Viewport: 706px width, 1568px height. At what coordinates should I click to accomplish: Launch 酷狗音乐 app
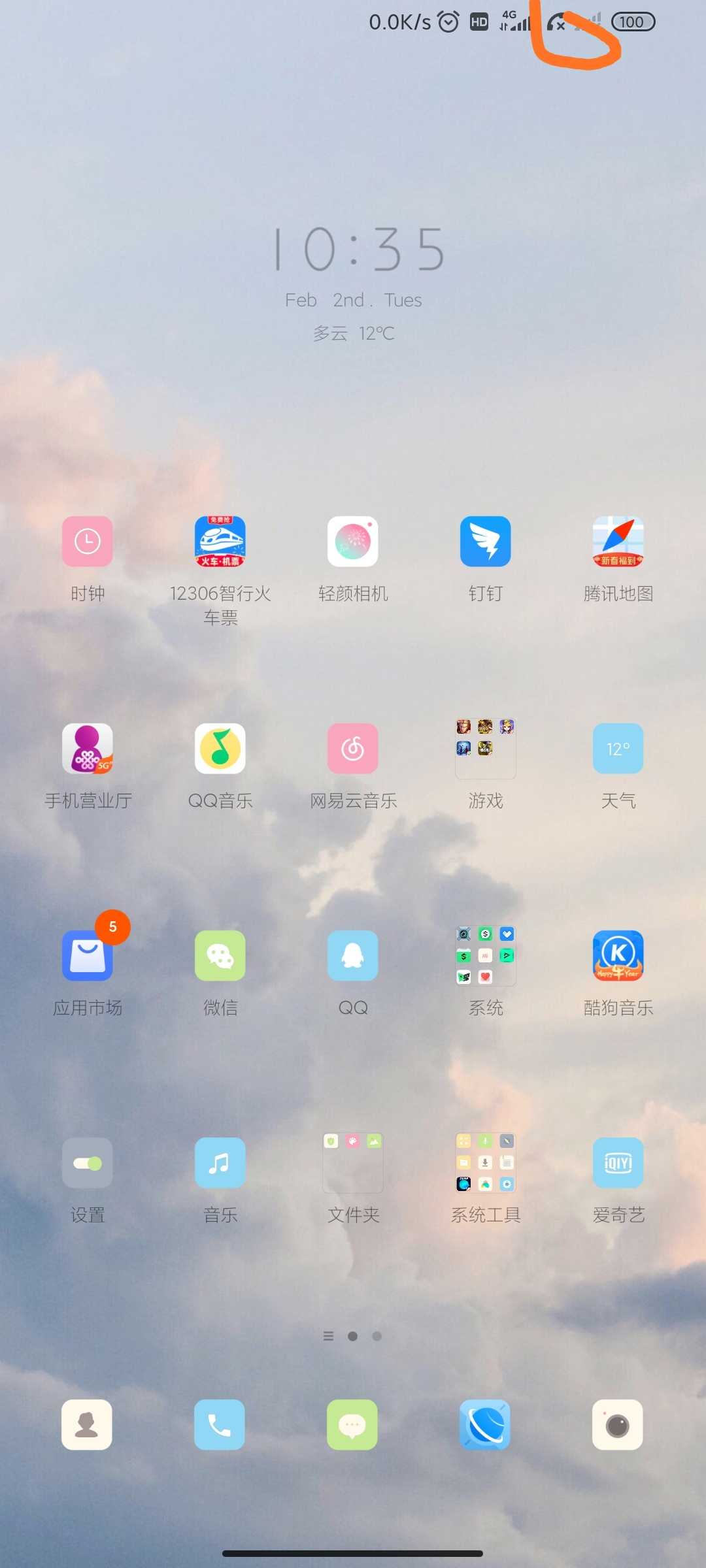tap(618, 956)
